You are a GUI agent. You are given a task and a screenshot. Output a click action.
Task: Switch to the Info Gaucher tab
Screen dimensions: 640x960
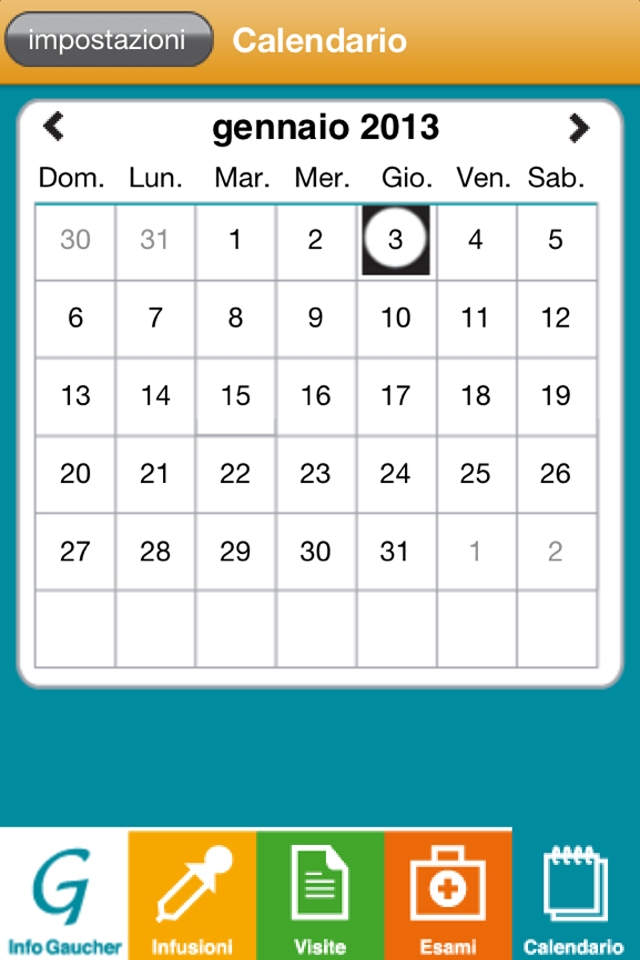pyautogui.click(x=64, y=893)
